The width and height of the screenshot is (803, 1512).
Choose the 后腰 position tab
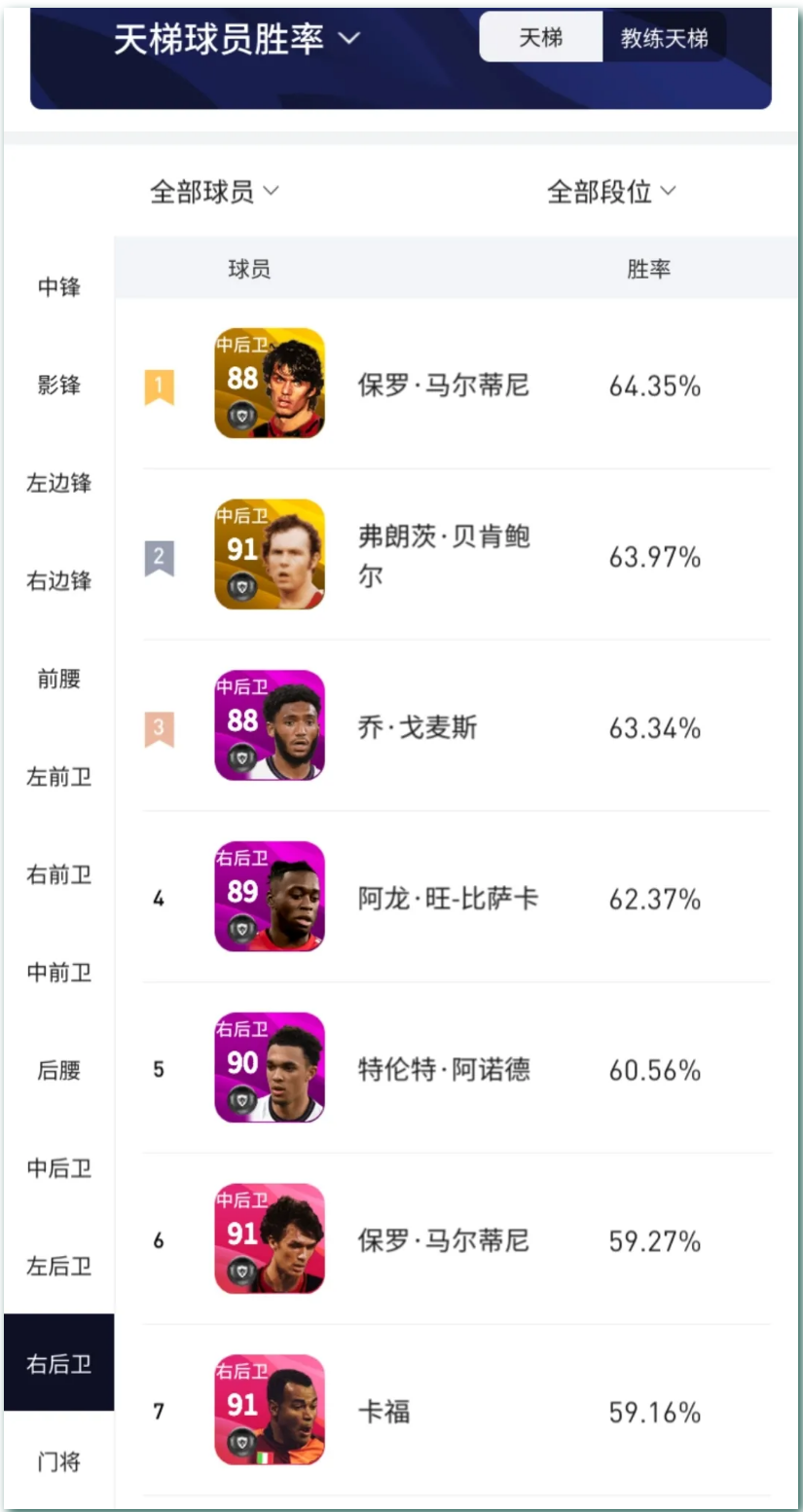(59, 1070)
